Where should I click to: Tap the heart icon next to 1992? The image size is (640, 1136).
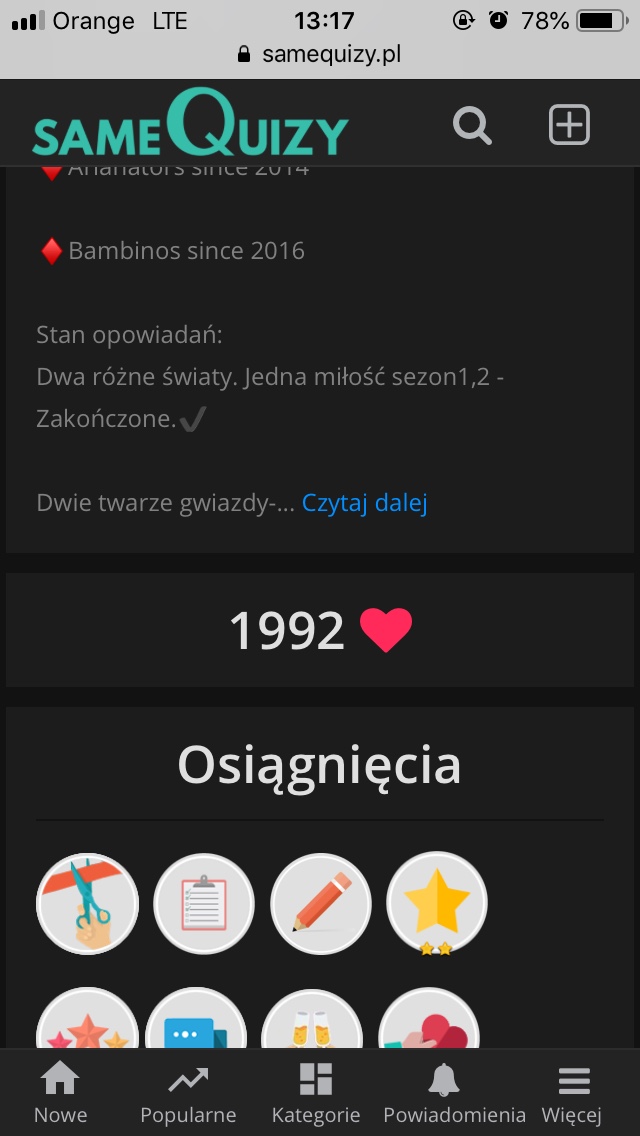386,631
